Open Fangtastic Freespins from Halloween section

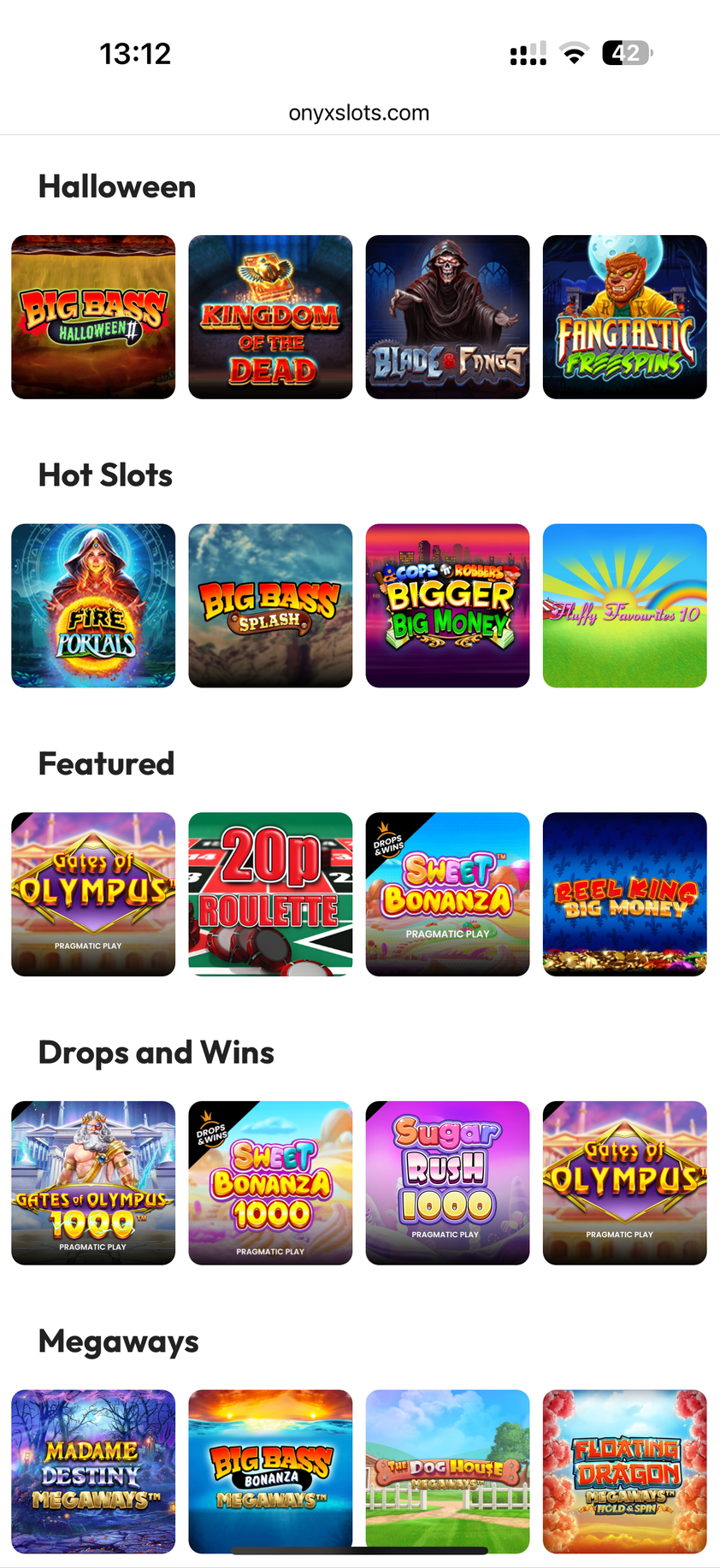coord(624,316)
